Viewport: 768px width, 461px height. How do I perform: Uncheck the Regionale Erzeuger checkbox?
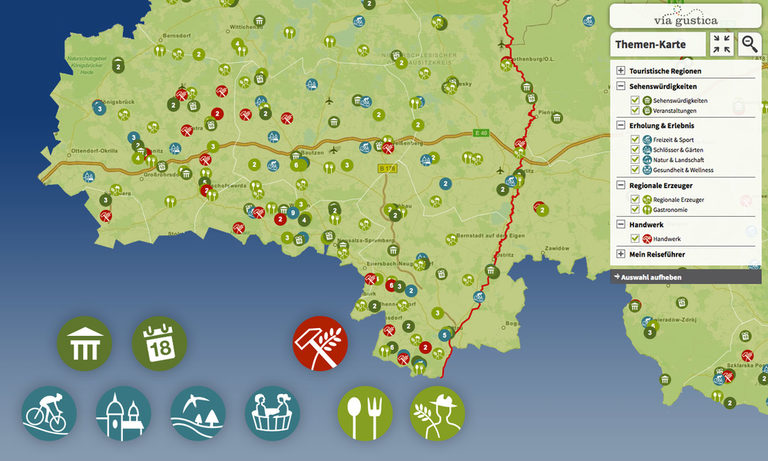[635, 200]
